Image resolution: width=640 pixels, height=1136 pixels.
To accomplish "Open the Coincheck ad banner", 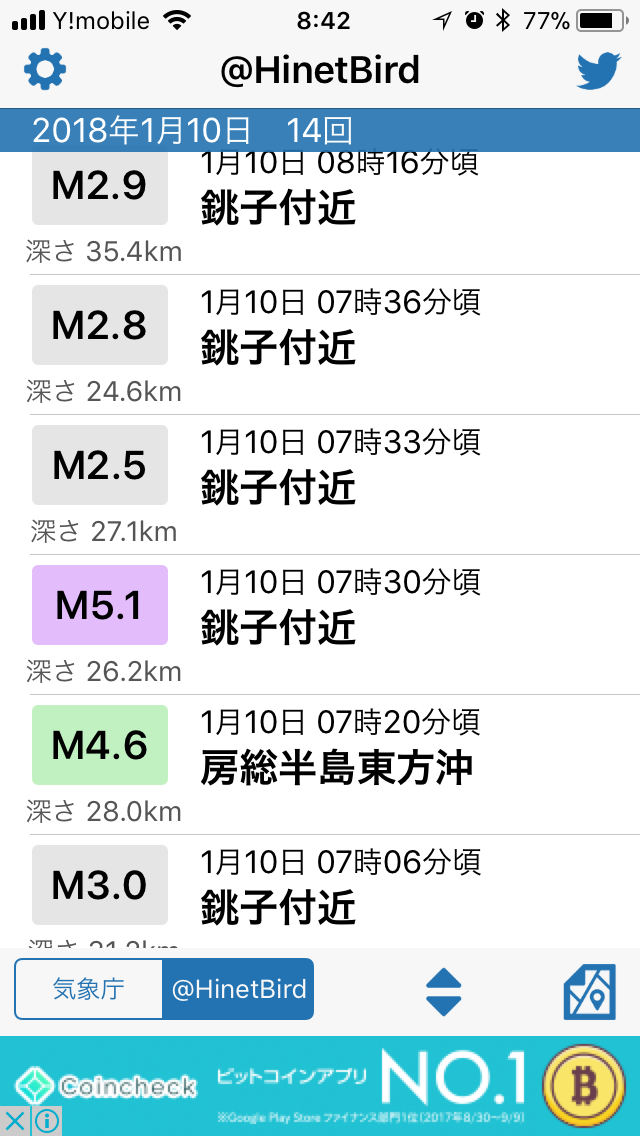I will pyautogui.click(x=320, y=1085).
